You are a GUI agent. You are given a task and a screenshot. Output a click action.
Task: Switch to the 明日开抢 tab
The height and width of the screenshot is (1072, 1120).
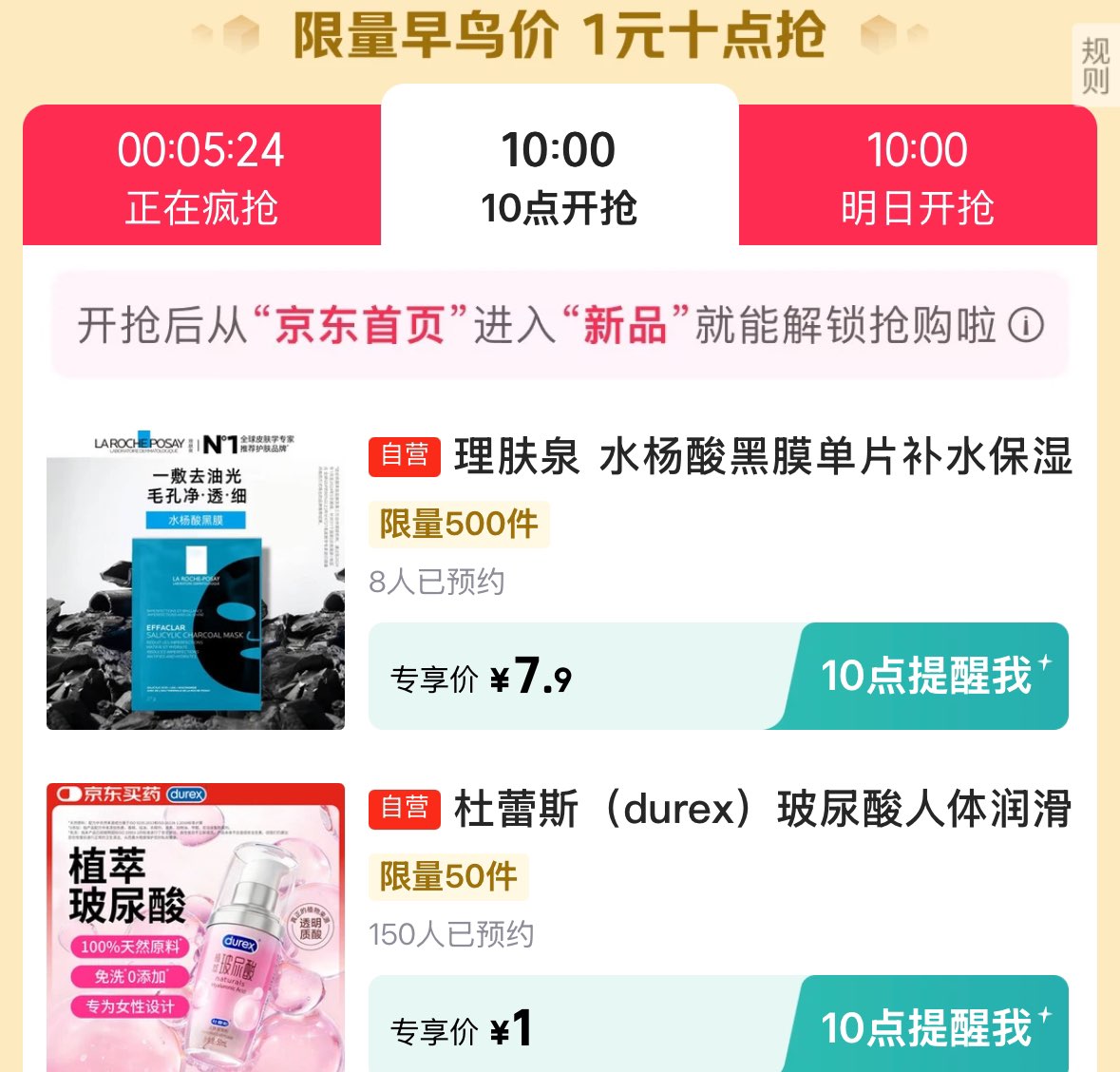coord(918,178)
